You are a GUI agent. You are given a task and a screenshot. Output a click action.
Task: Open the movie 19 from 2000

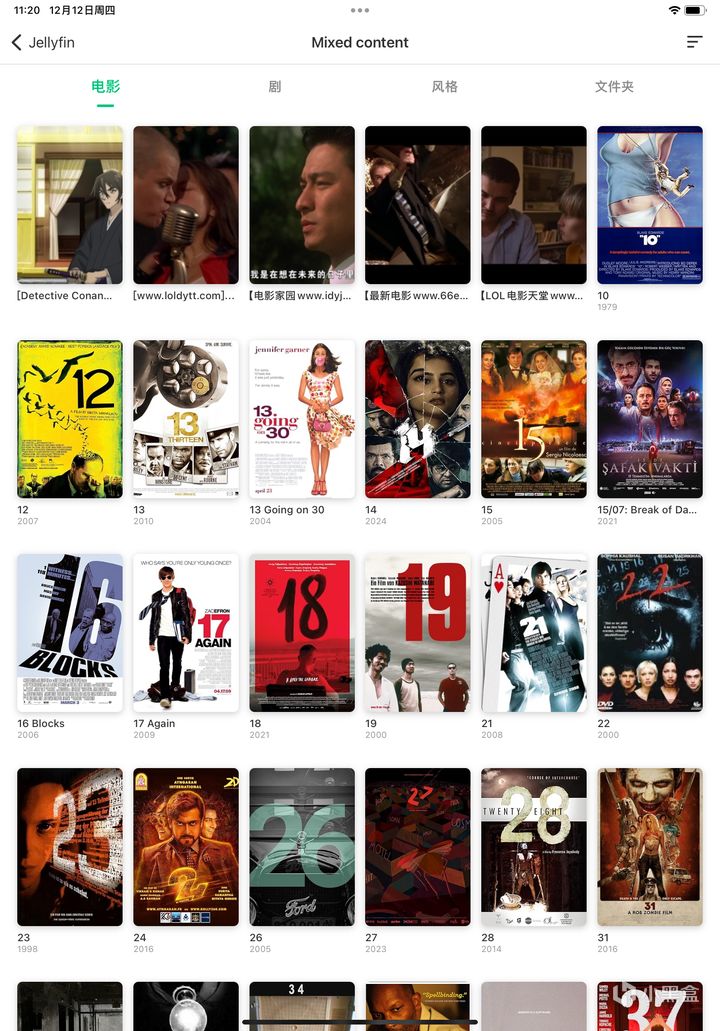418,633
